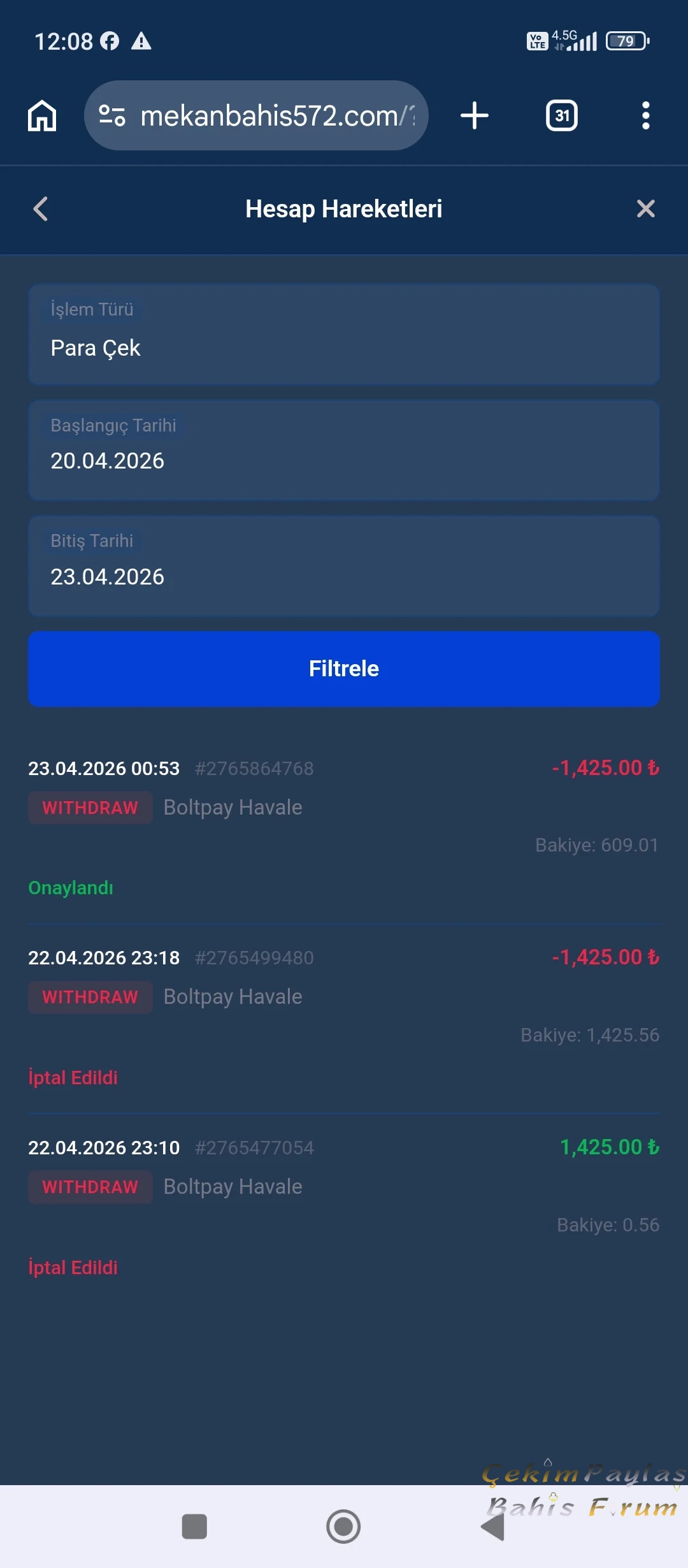Open the recent apps view
Screen dimensions: 688x1568
click(x=194, y=1527)
